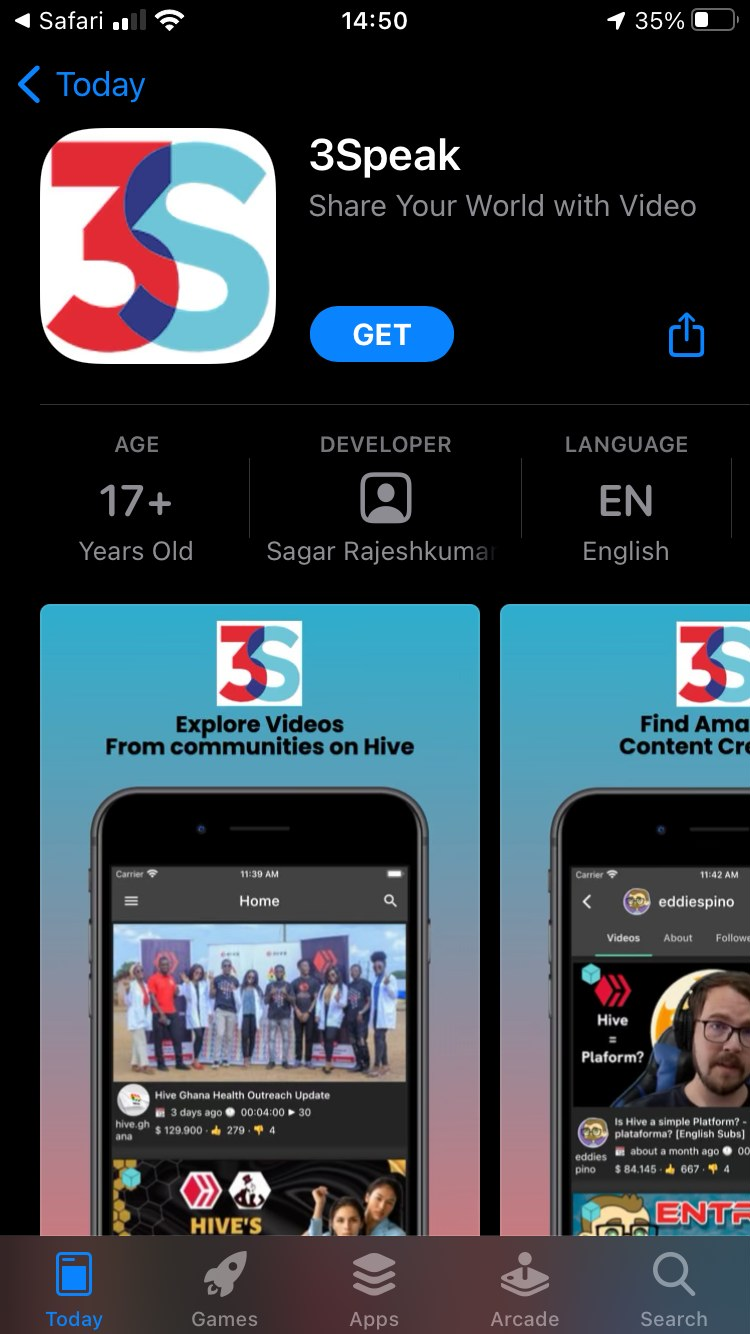
Task: Open the Explore Videos screenshot preview
Action: (260, 900)
